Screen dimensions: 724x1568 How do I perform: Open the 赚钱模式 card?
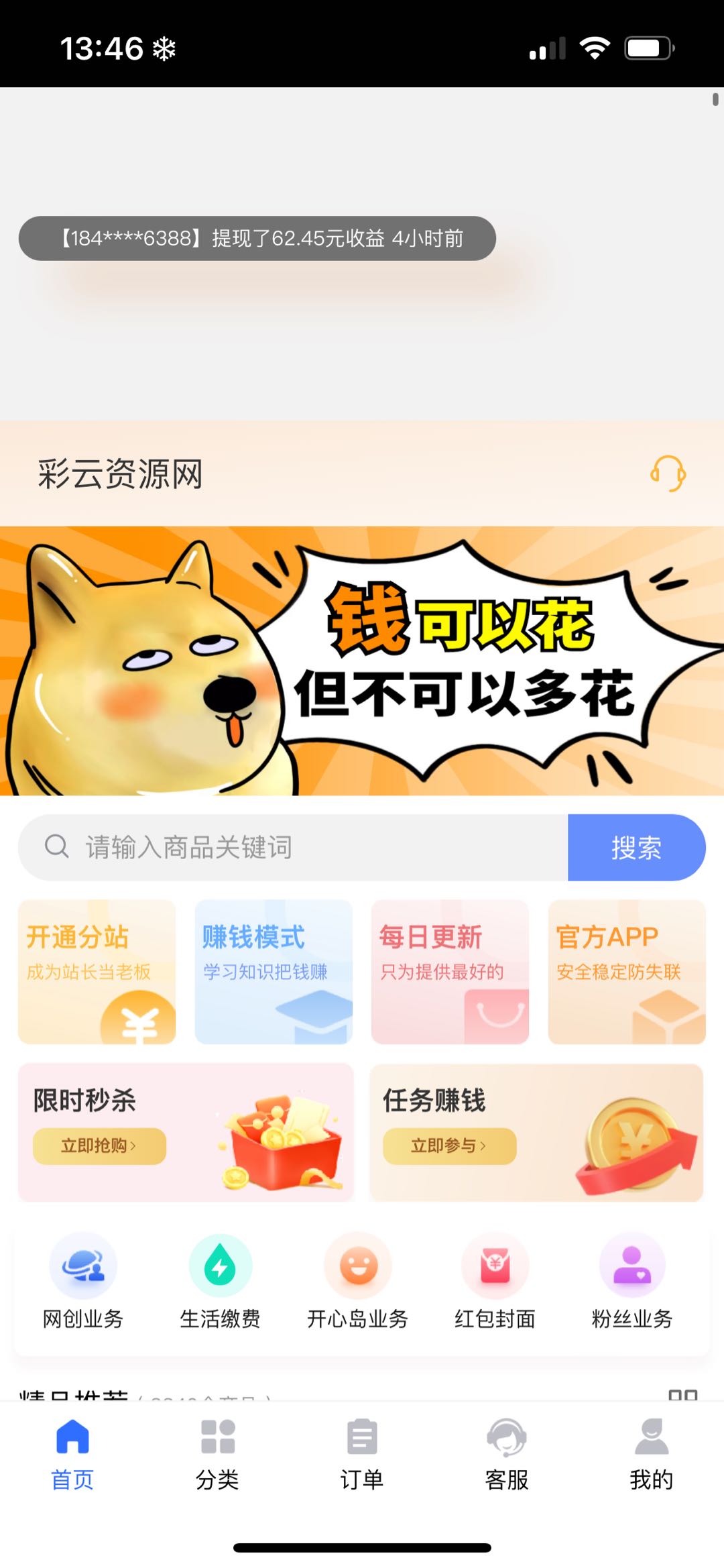click(x=274, y=971)
